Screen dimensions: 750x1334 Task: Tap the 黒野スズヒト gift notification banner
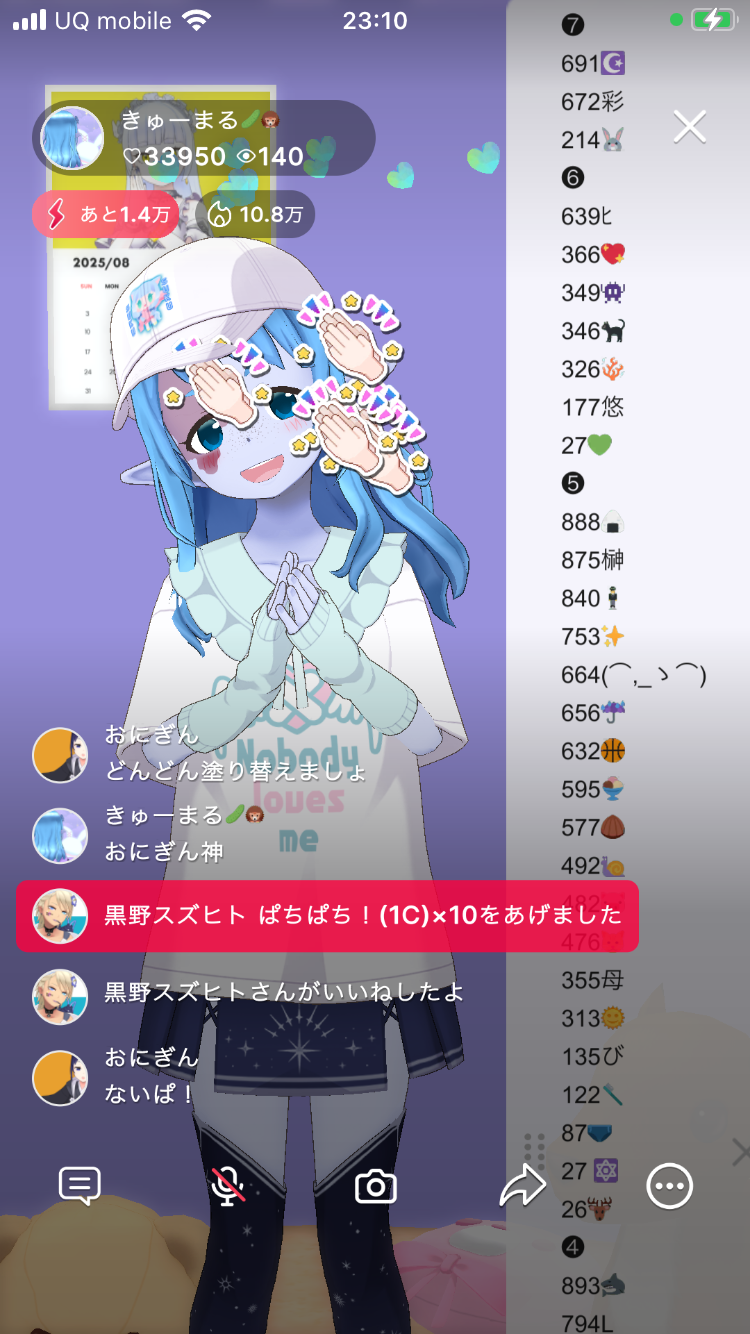click(x=326, y=916)
